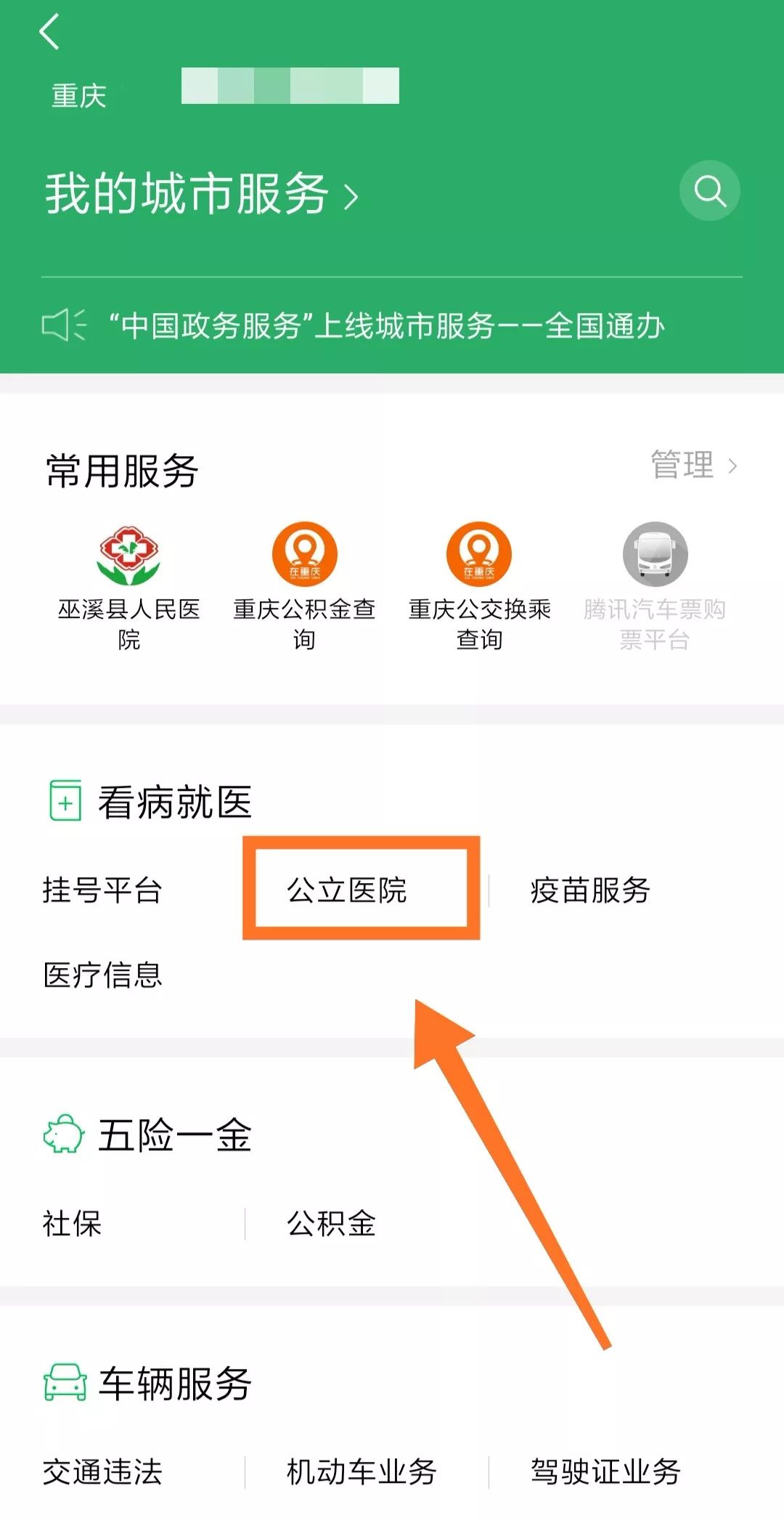784x1520 pixels.
Task: Open 社保 under 五险一金
Action: click(x=72, y=1223)
